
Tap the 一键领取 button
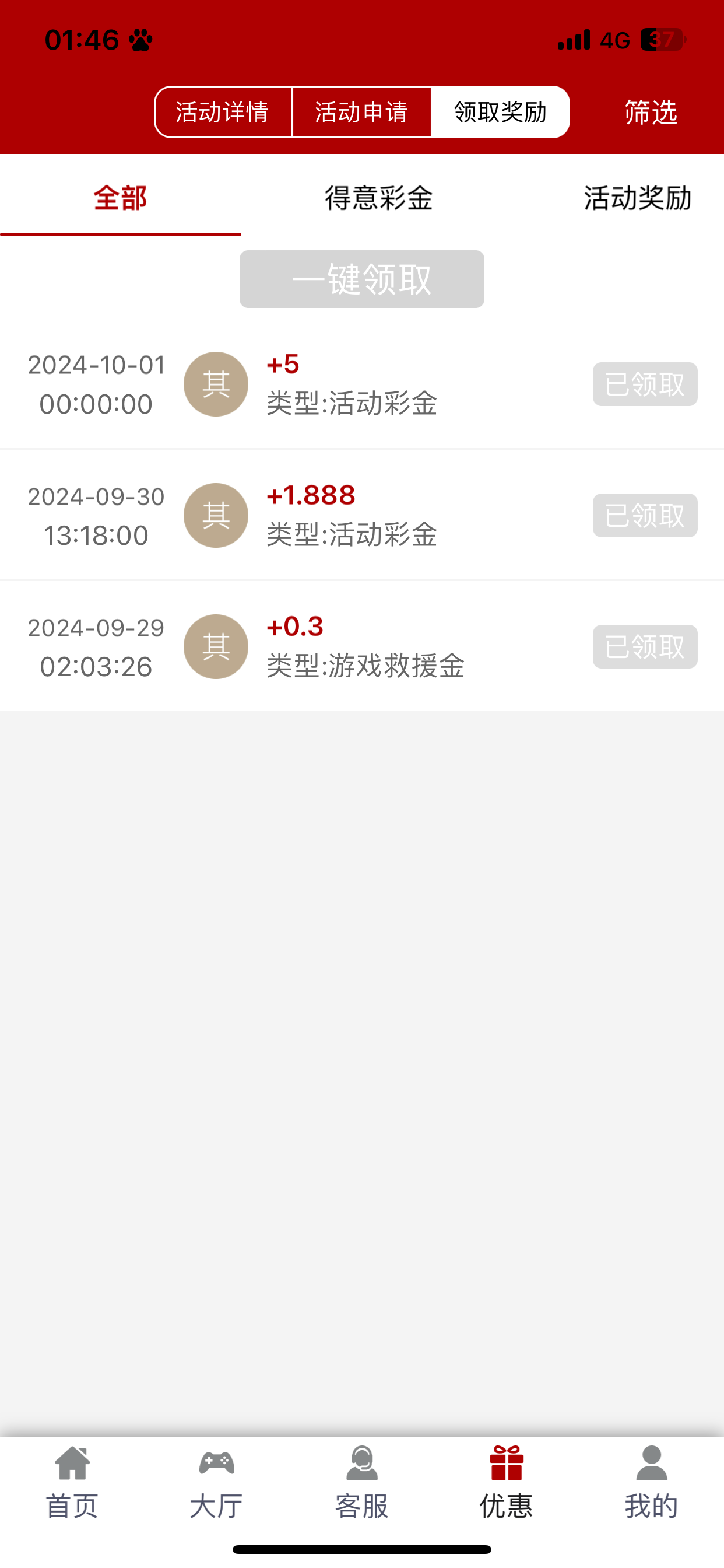[361, 279]
